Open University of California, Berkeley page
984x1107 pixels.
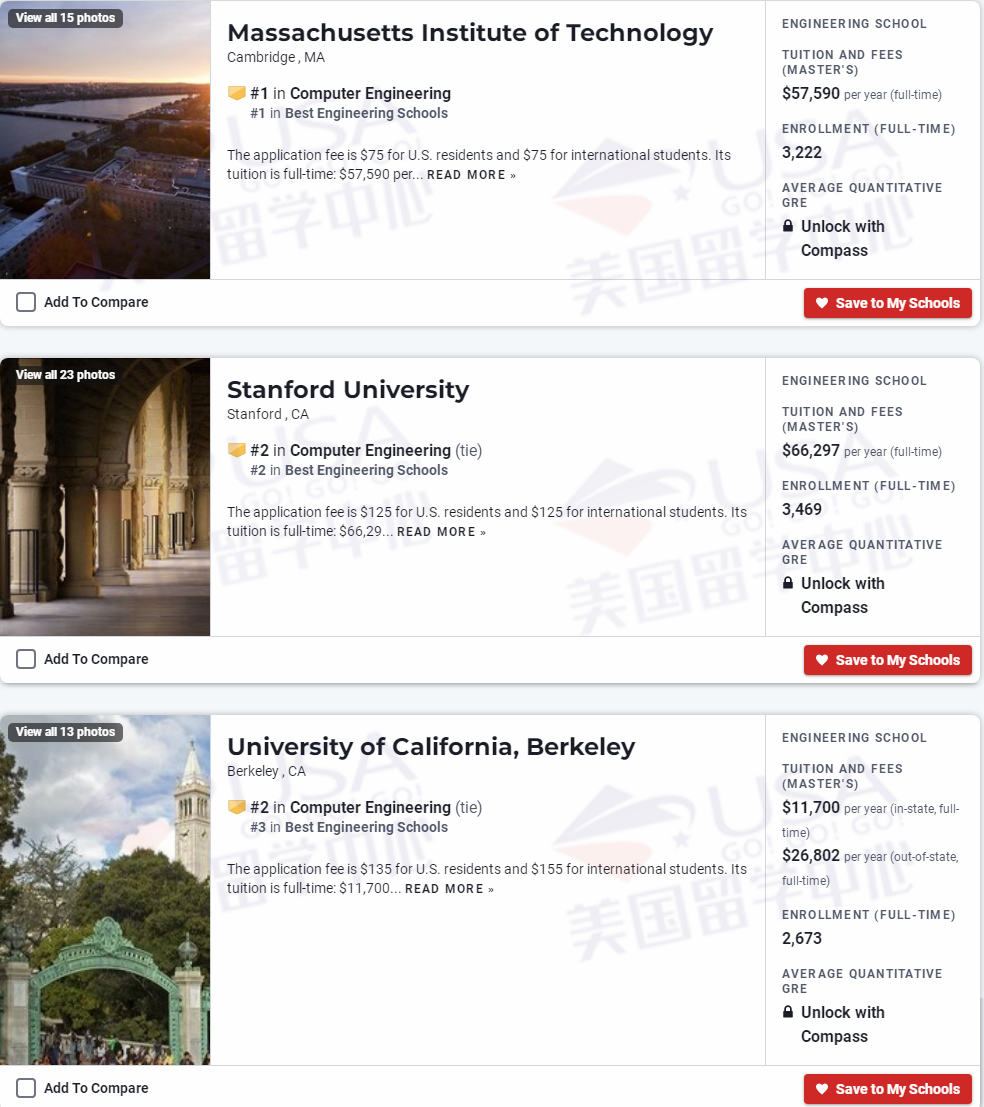431,747
